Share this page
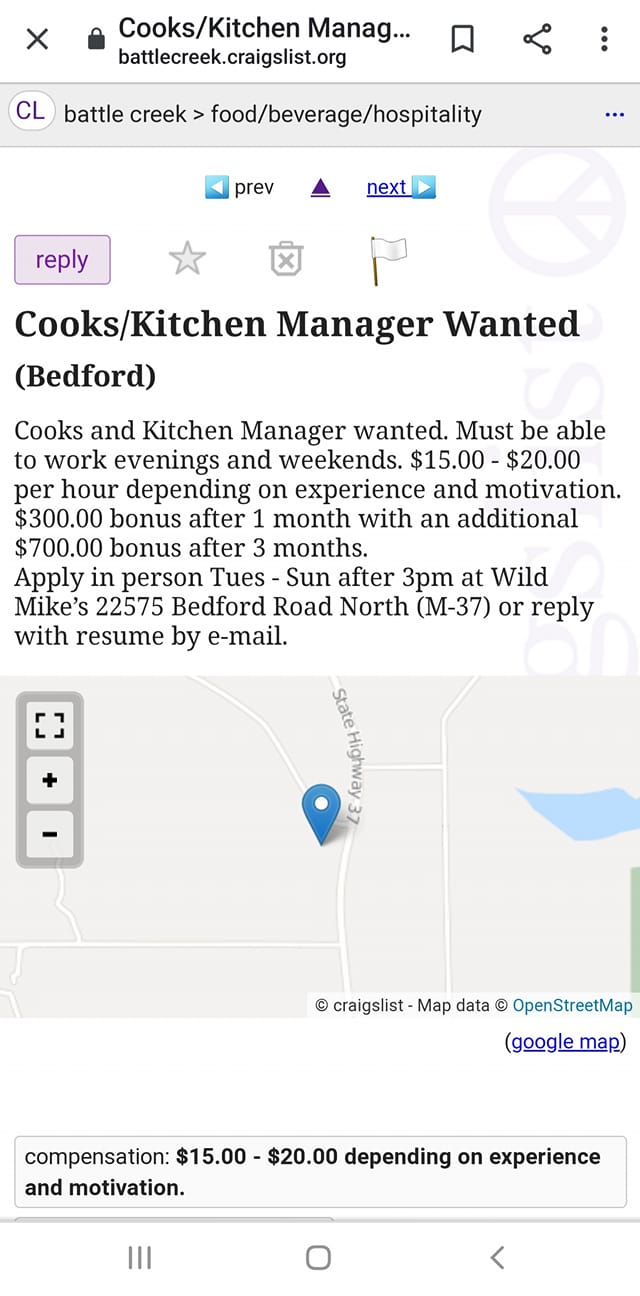Viewport: 640px width, 1296px height. pos(537,40)
